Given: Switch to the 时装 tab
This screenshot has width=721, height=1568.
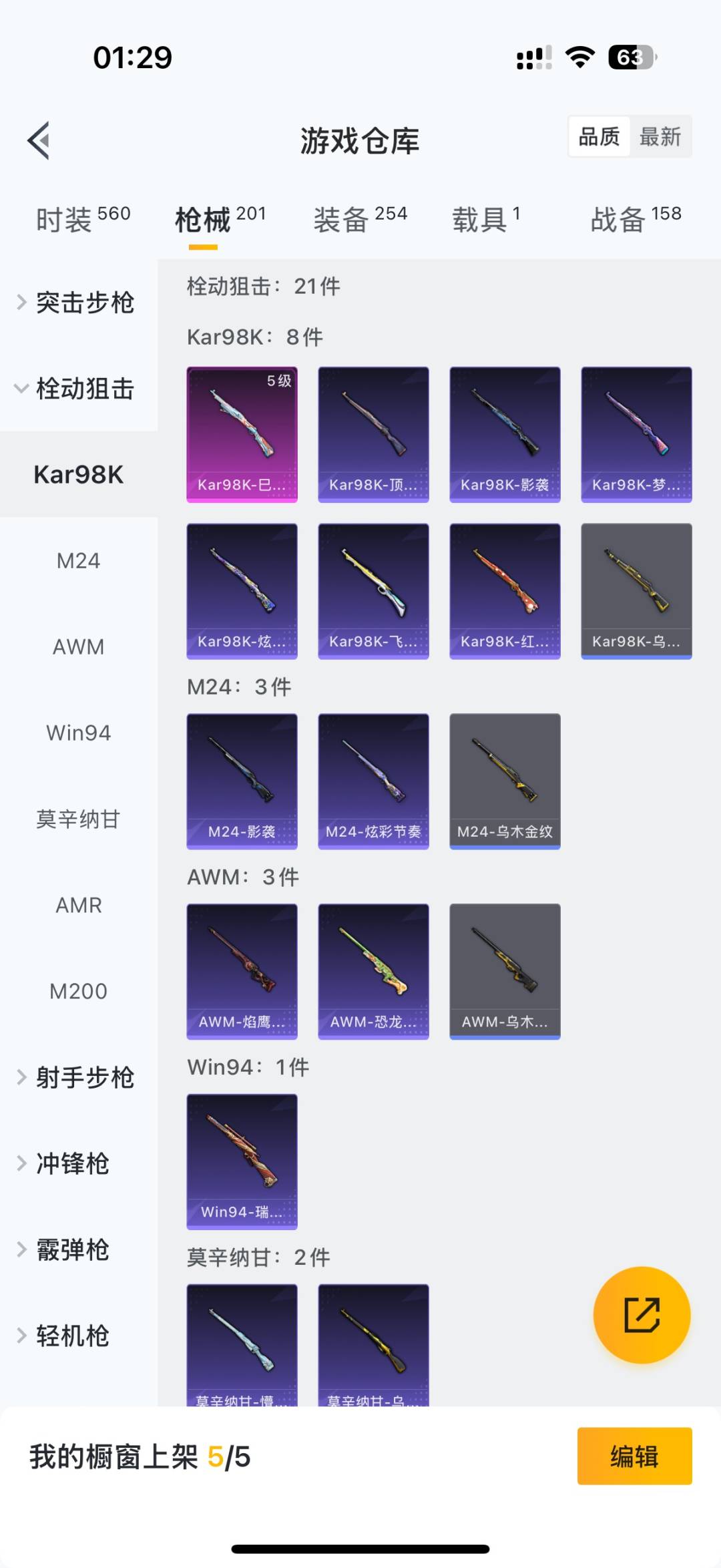Looking at the screenshot, I should click(x=82, y=219).
